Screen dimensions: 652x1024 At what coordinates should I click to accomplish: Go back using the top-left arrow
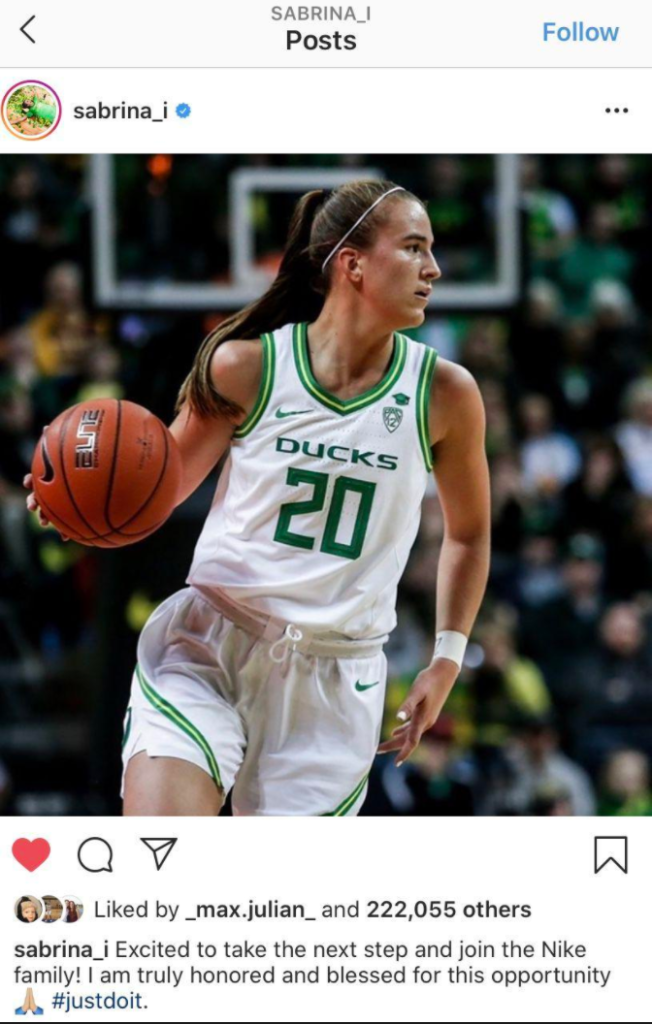point(27,31)
